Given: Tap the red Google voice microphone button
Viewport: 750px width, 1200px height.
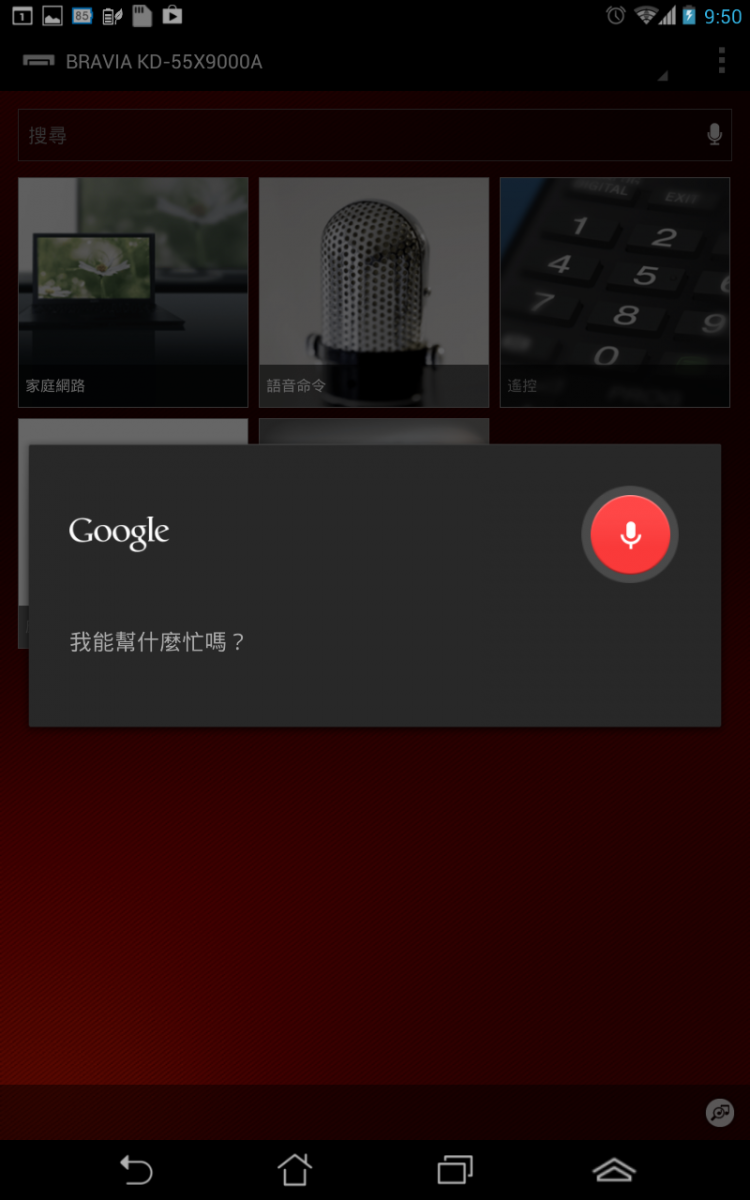Looking at the screenshot, I should [x=630, y=535].
